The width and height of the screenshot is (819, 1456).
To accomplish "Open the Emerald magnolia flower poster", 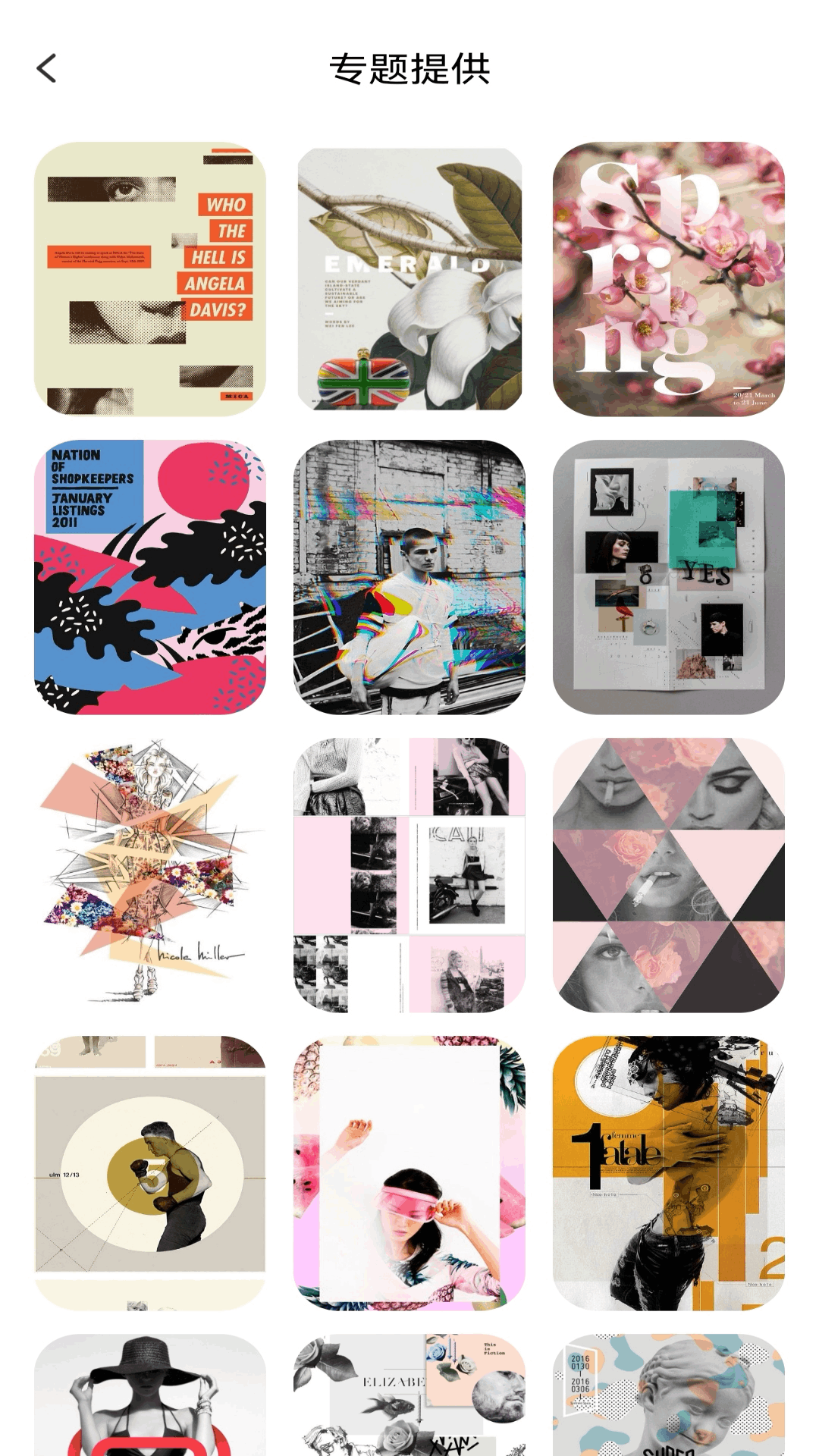I will point(409,279).
